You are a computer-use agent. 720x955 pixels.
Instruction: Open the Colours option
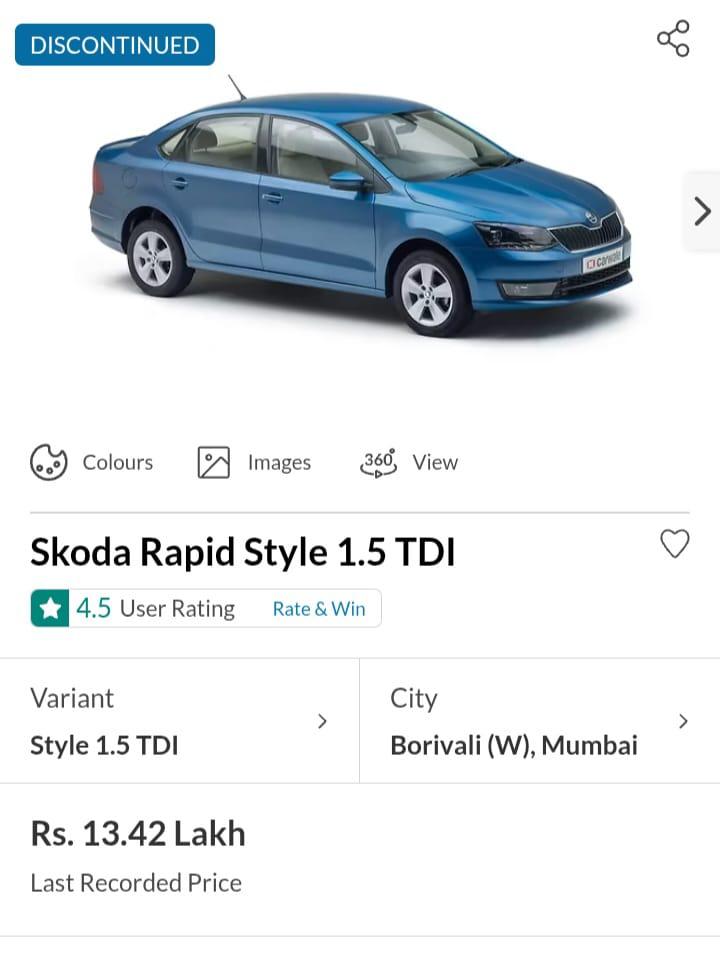92,462
